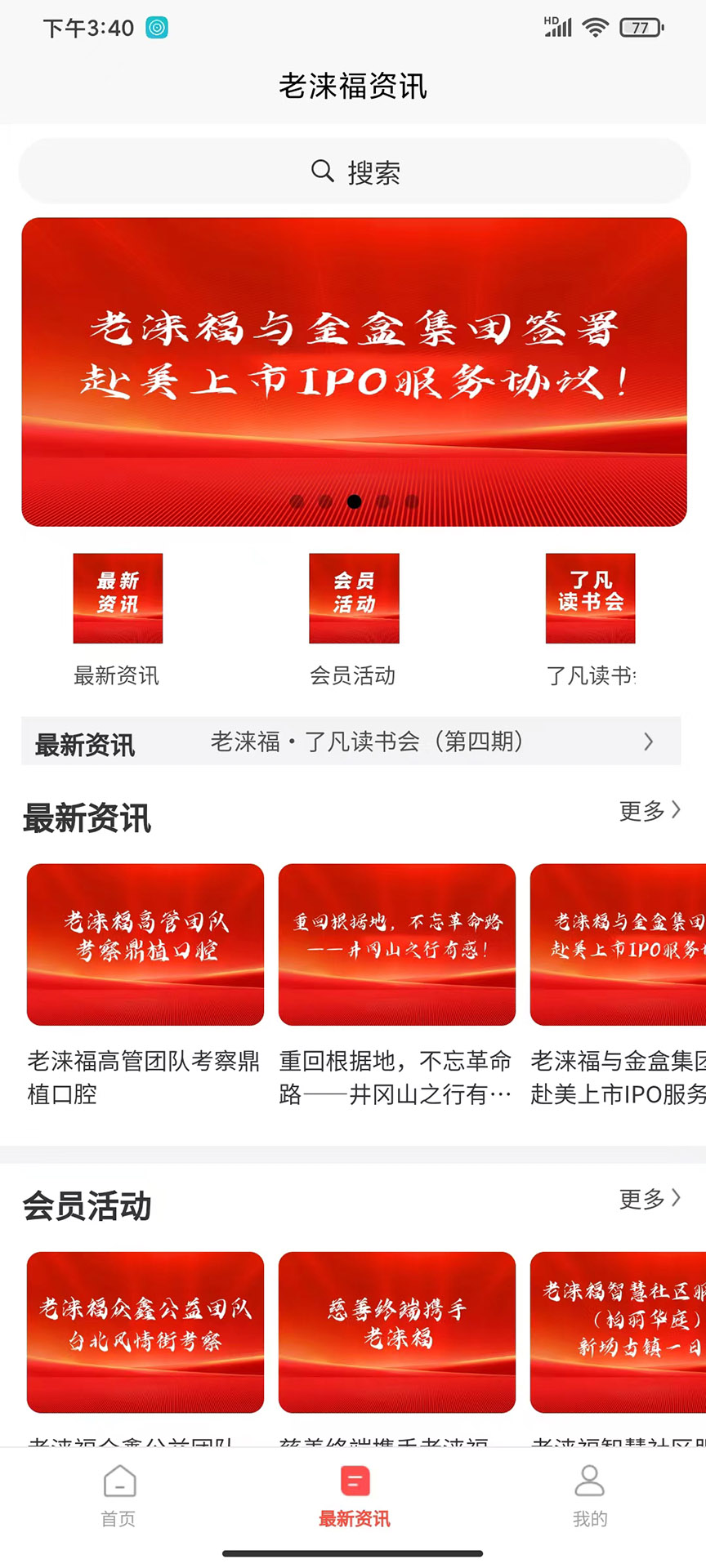
Task: Open activity 慈善终端携手老涞福
Action: [x=397, y=1331]
